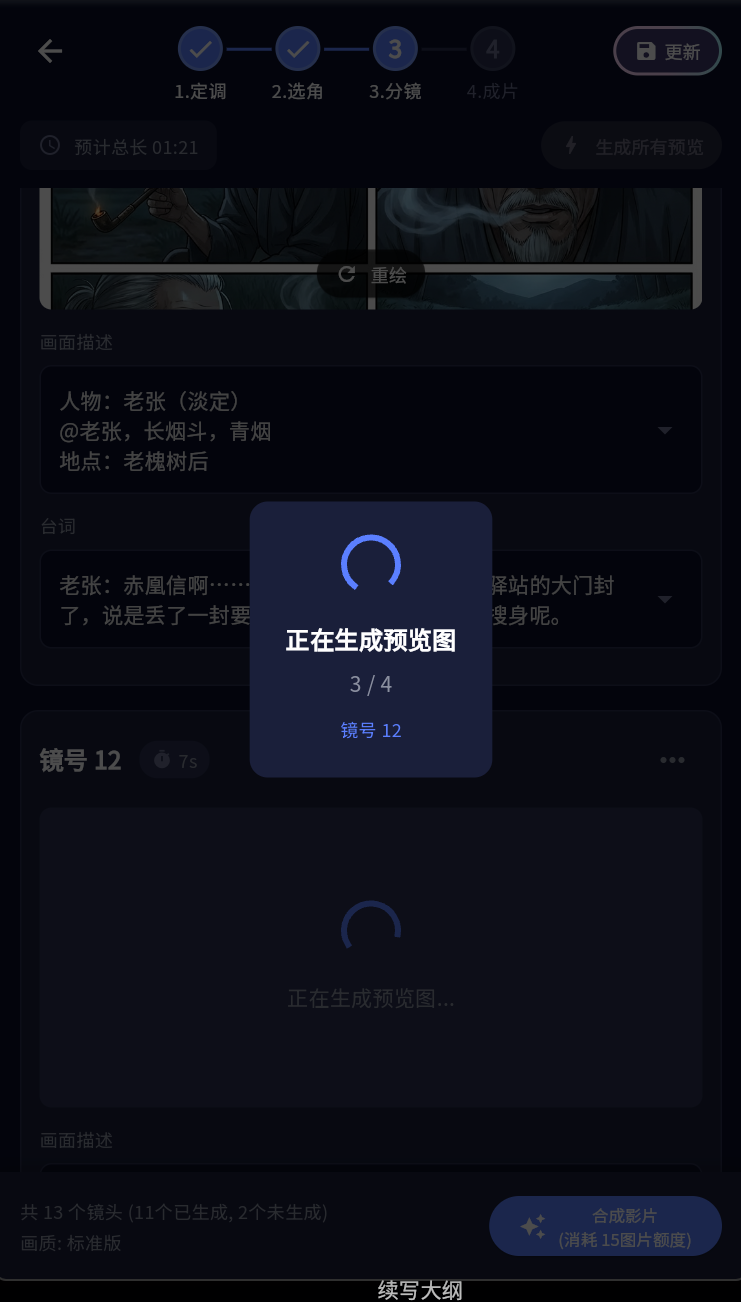Click 合成影片 to synthesize the film
Viewport: 741px width, 1302px height.
(x=605, y=1225)
